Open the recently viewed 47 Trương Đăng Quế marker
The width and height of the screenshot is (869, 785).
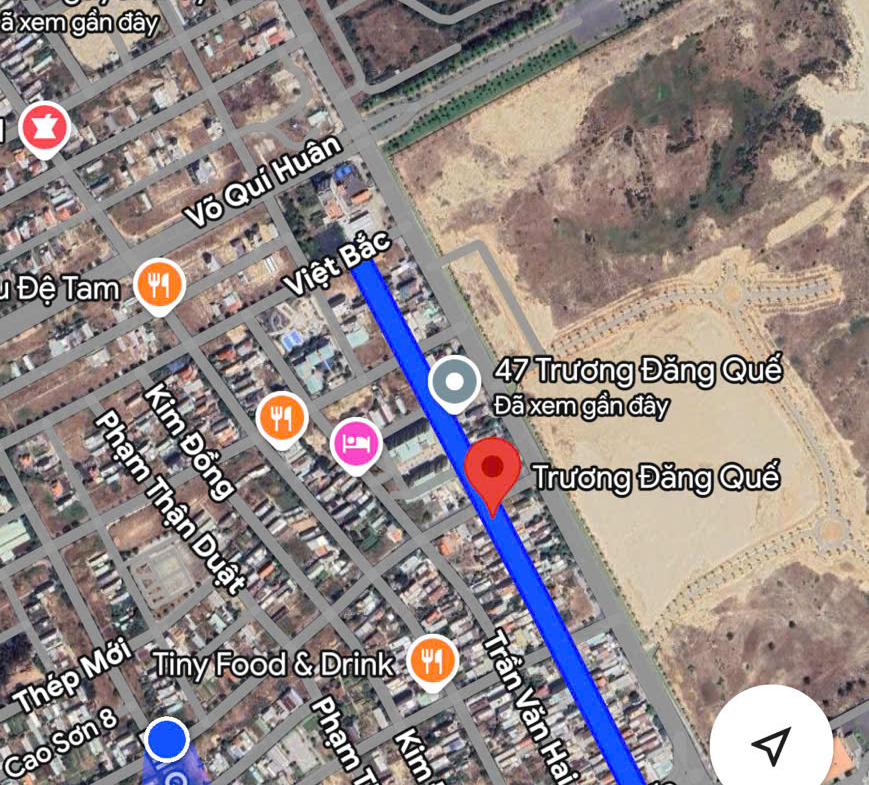click(453, 382)
